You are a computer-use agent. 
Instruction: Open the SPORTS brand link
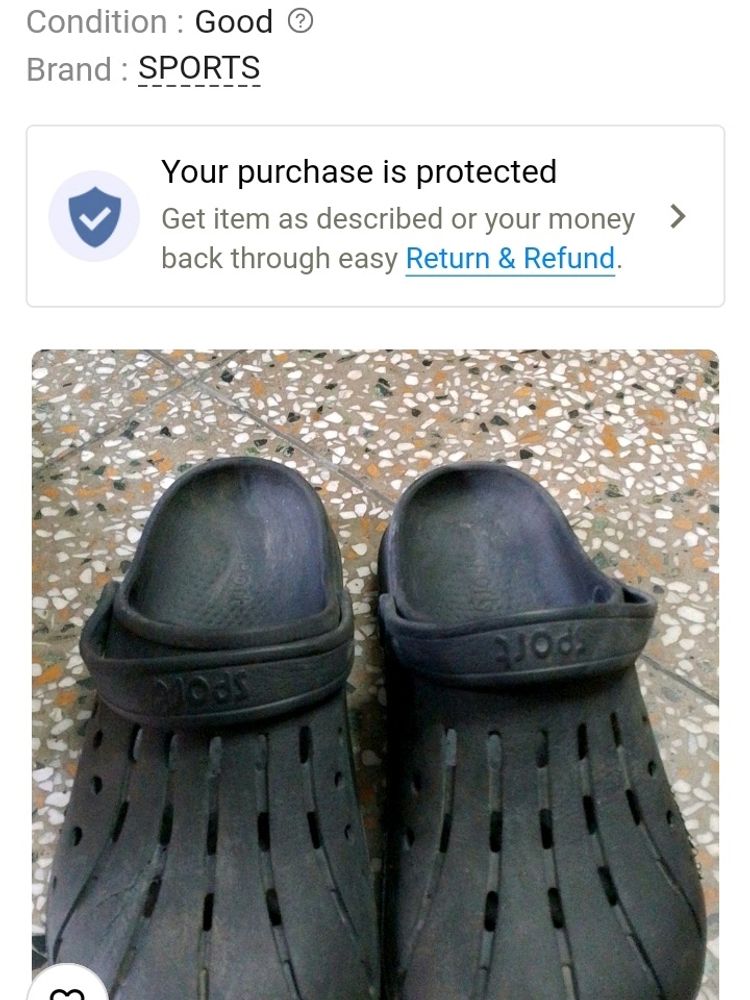(199, 69)
